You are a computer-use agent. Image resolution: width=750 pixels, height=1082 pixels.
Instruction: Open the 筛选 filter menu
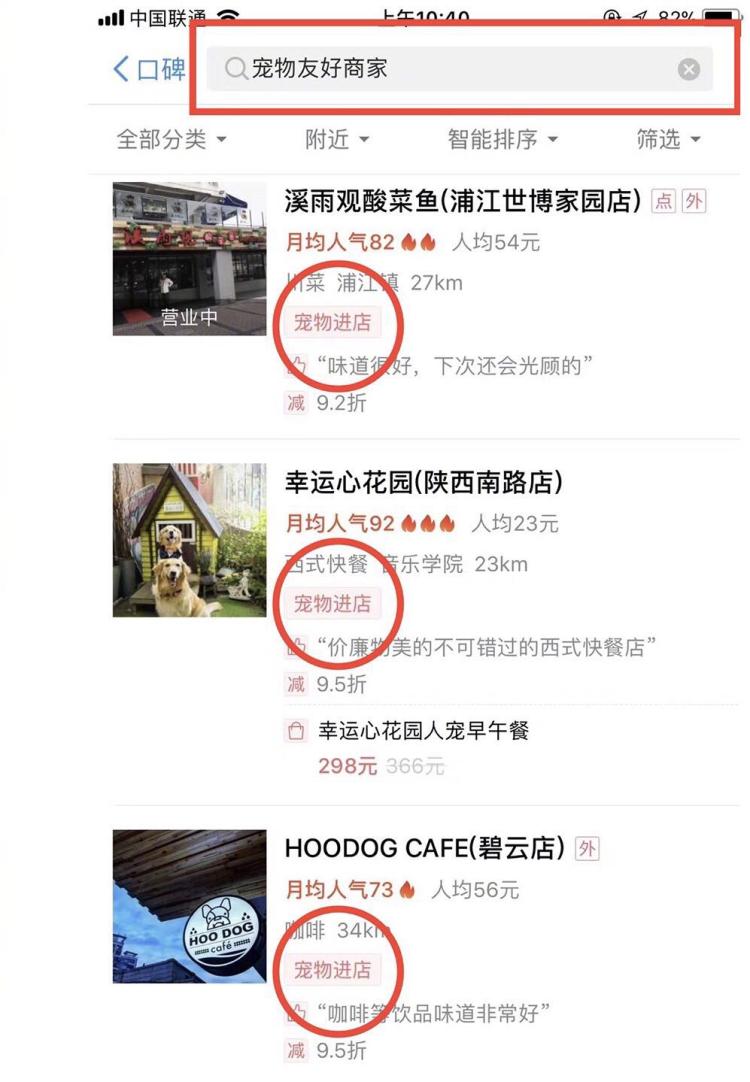[668, 139]
